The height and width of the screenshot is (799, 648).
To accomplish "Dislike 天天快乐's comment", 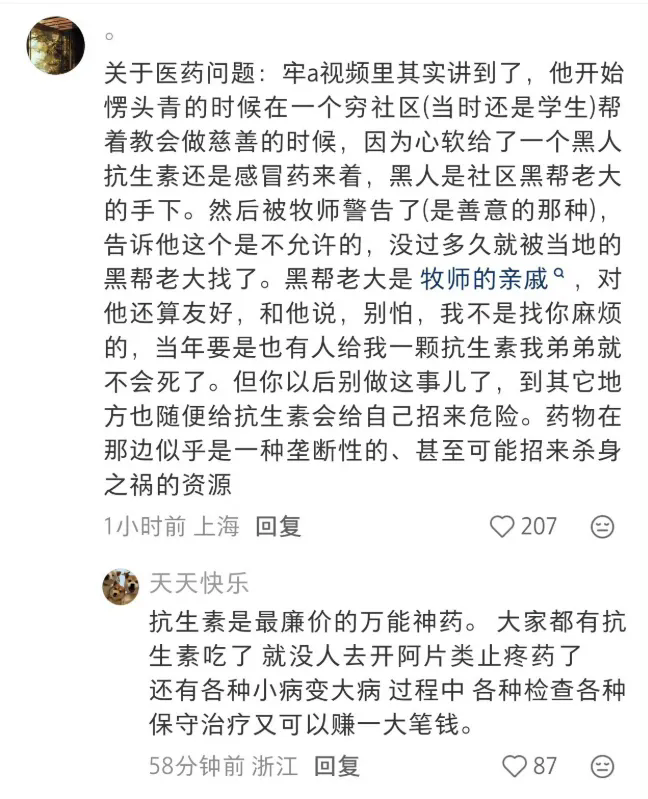I will (602, 767).
